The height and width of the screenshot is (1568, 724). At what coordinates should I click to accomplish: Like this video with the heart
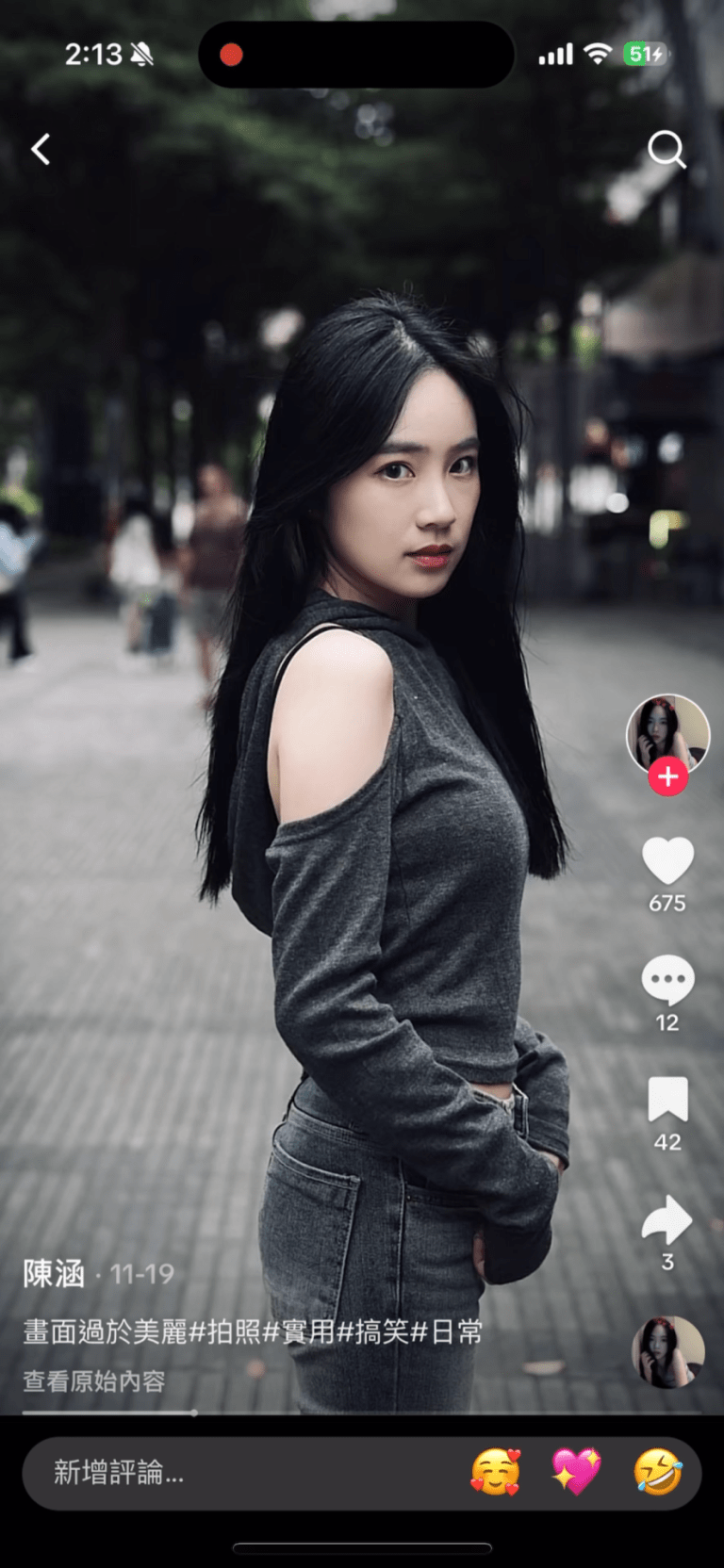(667, 860)
